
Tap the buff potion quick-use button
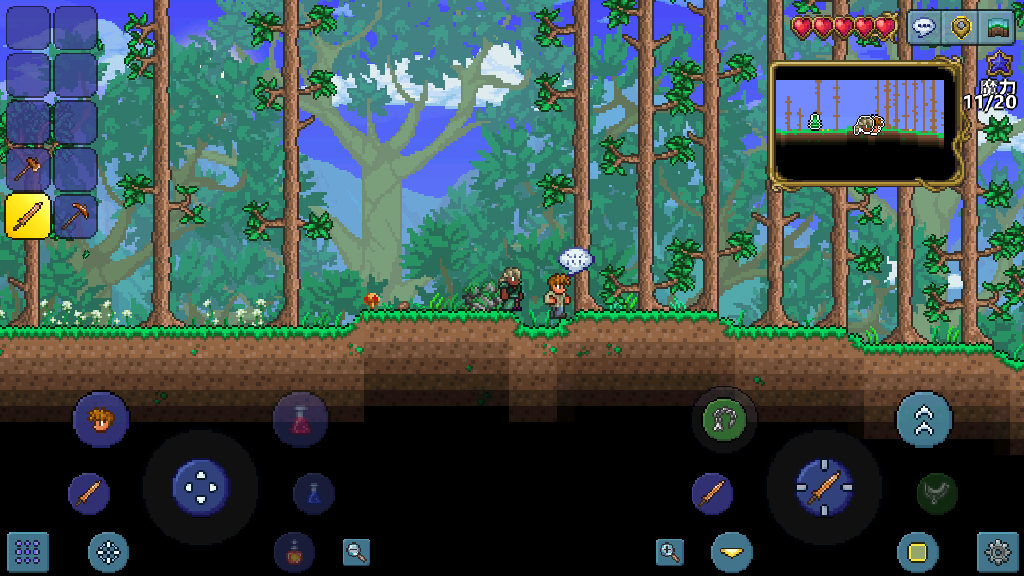(294, 551)
